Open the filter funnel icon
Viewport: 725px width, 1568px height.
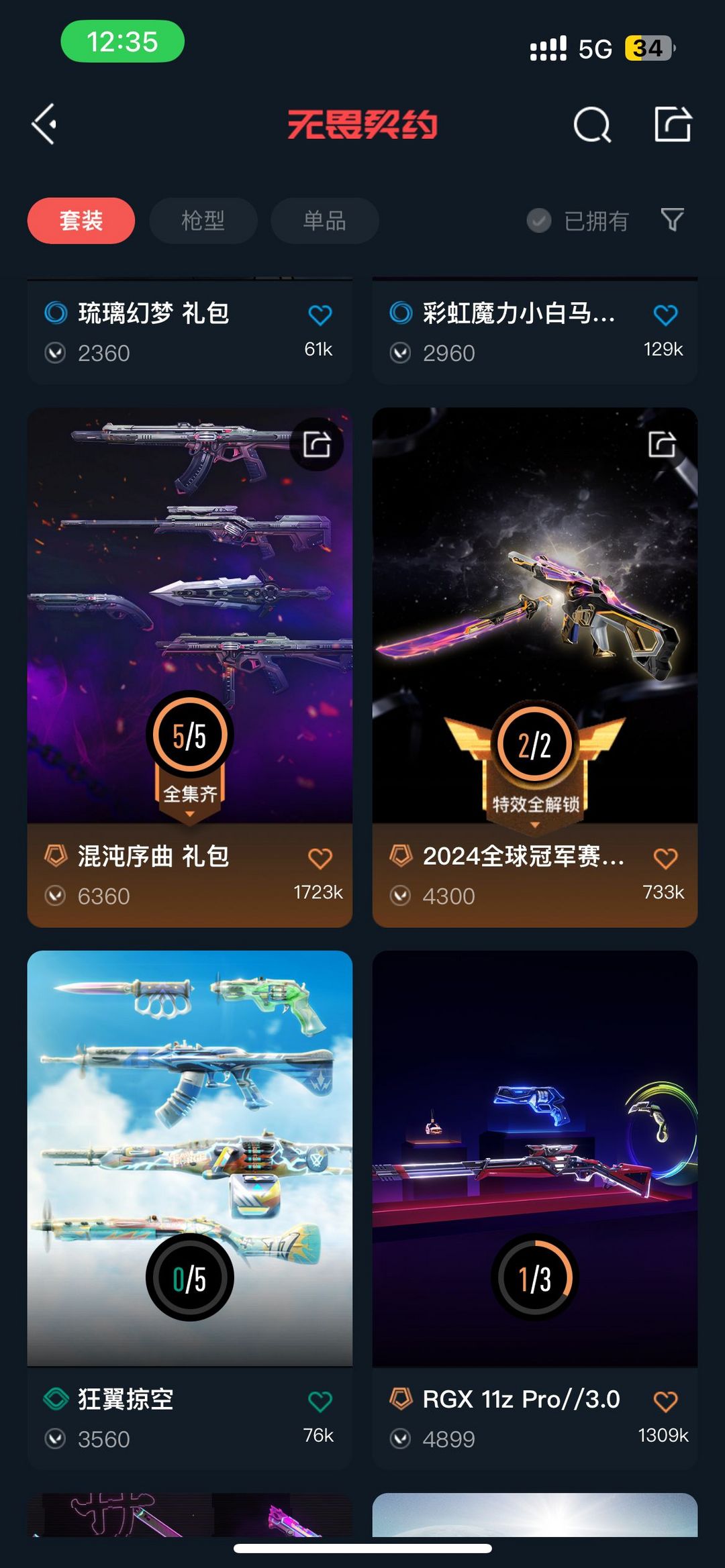[x=672, y=219]
